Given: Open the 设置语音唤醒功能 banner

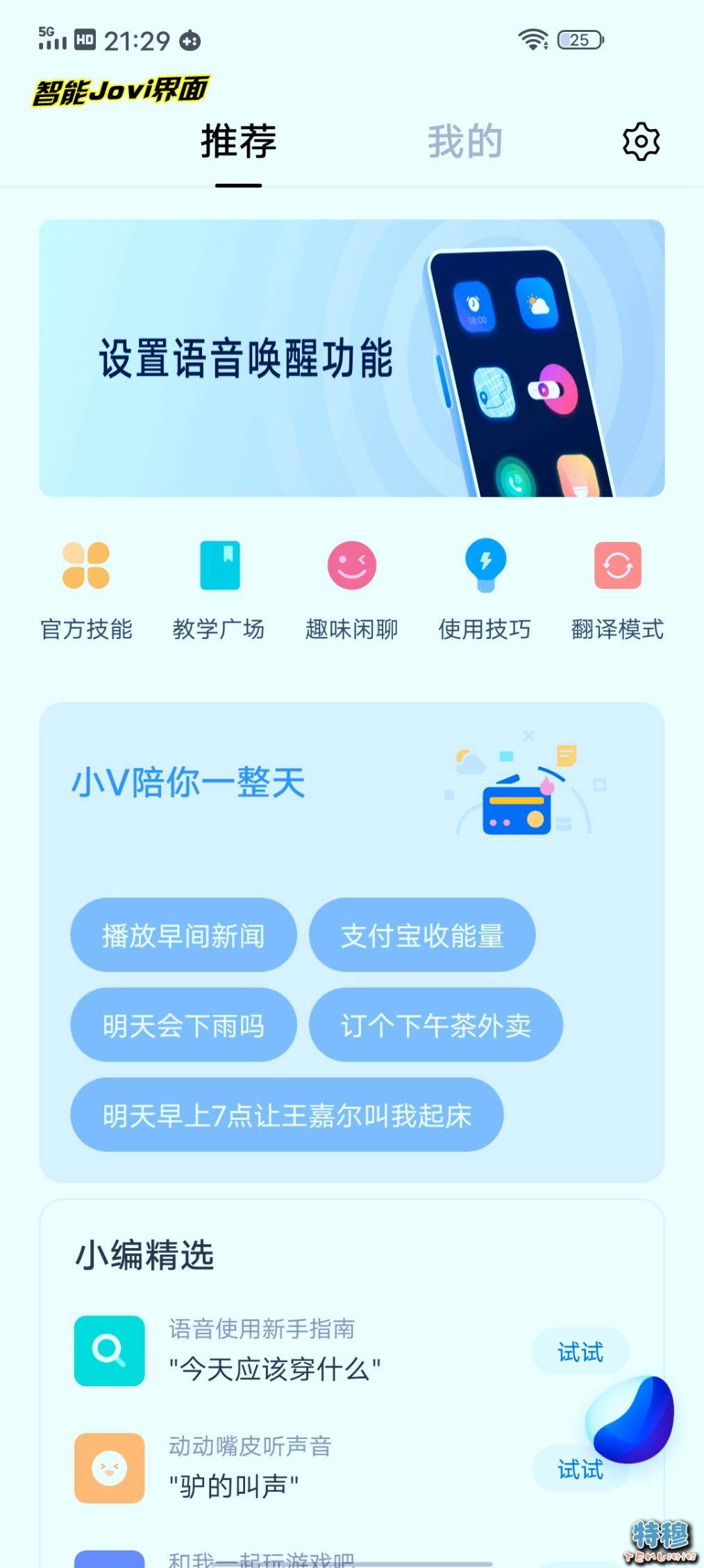Looking at the screenshot, I should tap(351, 358).
